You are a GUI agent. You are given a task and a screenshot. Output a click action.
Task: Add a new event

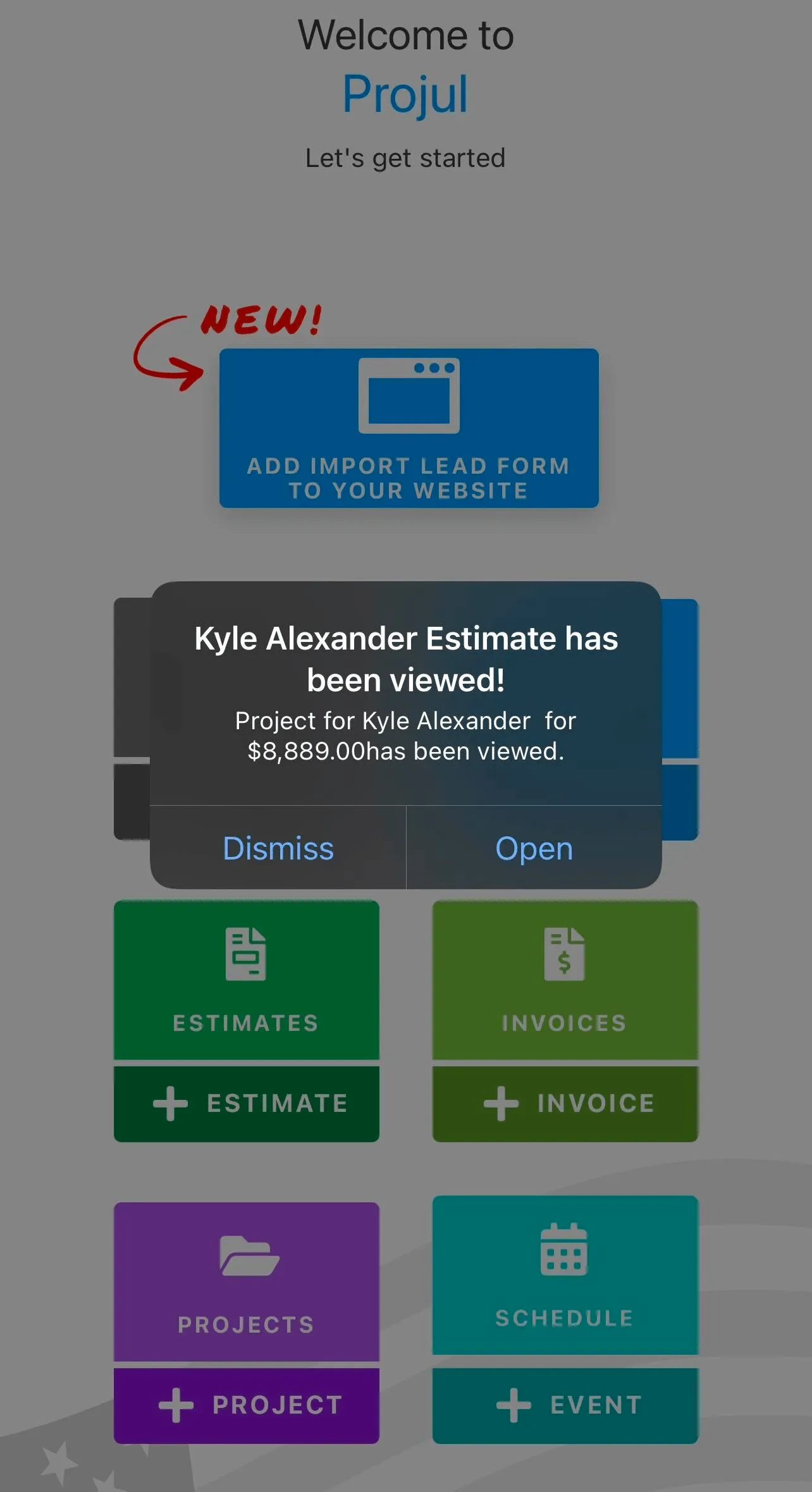[x=565, y=1405]
